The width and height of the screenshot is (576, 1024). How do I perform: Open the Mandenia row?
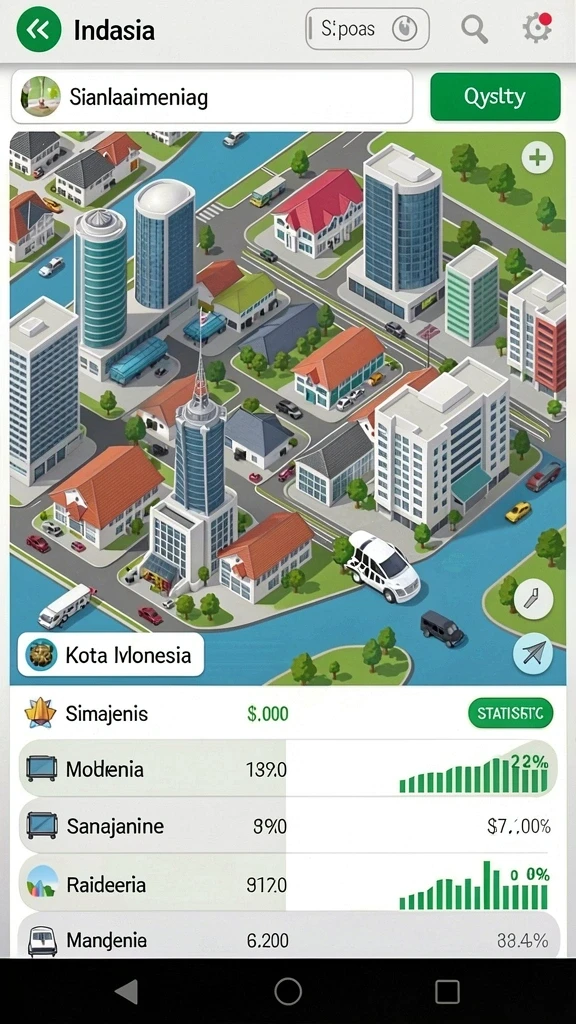tap(288, 936)
